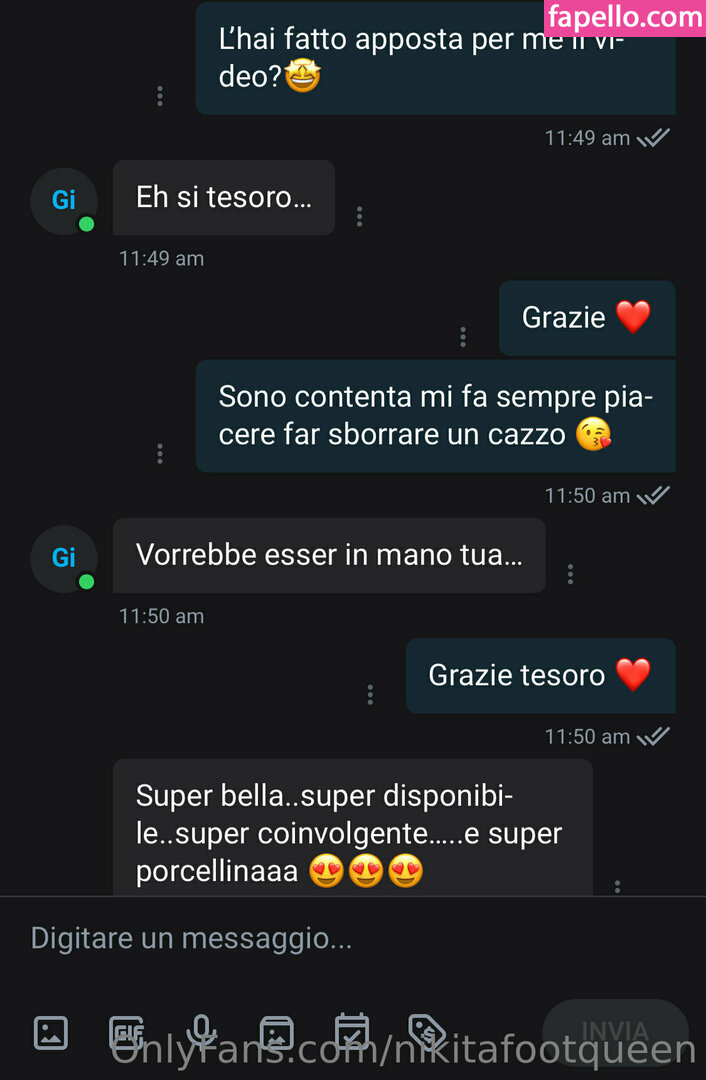The image size is (706, 1080).
Task: Open options for the 'Vorrebbe esser in mano tua…' message
Action: (570, 574)
